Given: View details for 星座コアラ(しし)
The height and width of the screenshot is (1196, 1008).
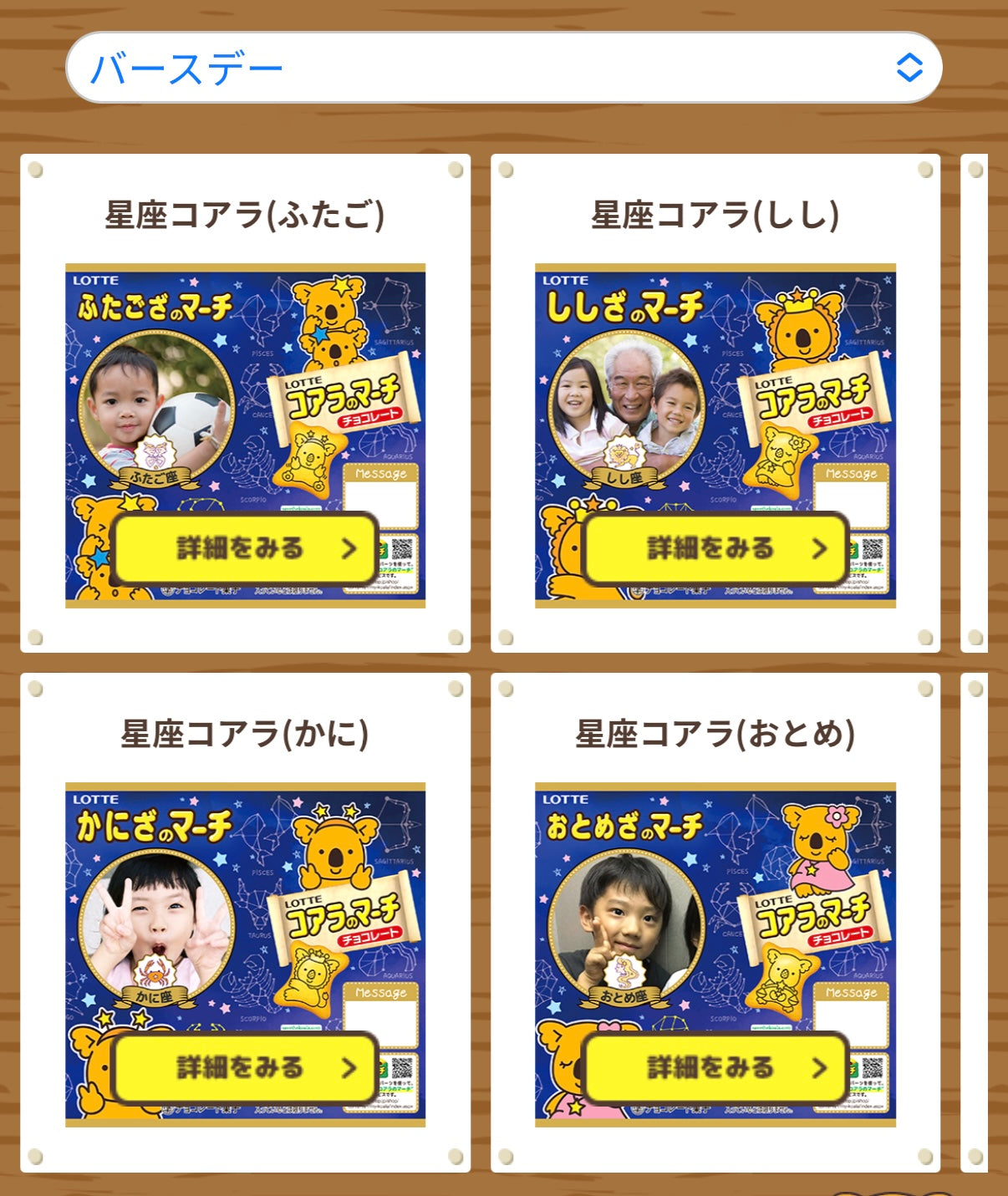Looking at the screenshot, I should point(715,548).
